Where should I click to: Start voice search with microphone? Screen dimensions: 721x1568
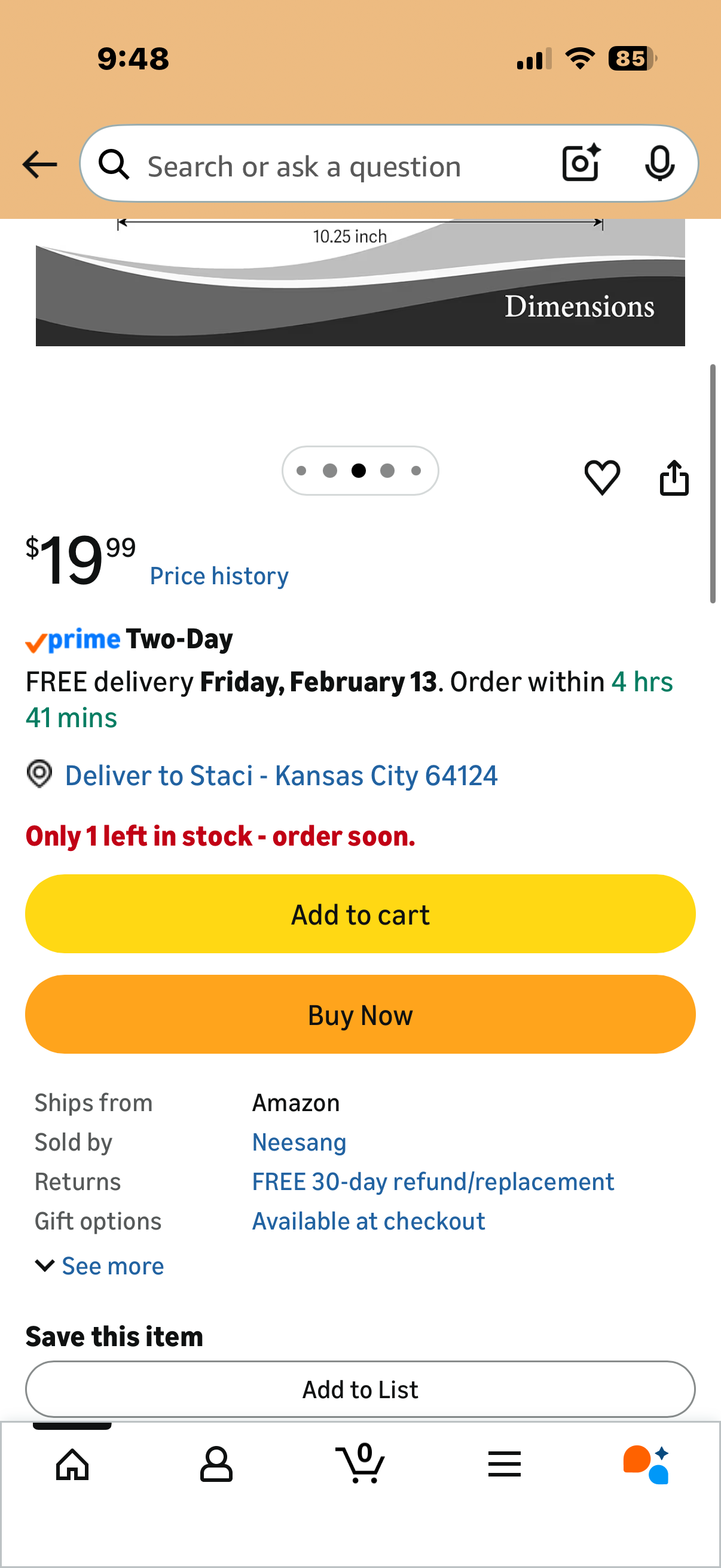point(659,164)
